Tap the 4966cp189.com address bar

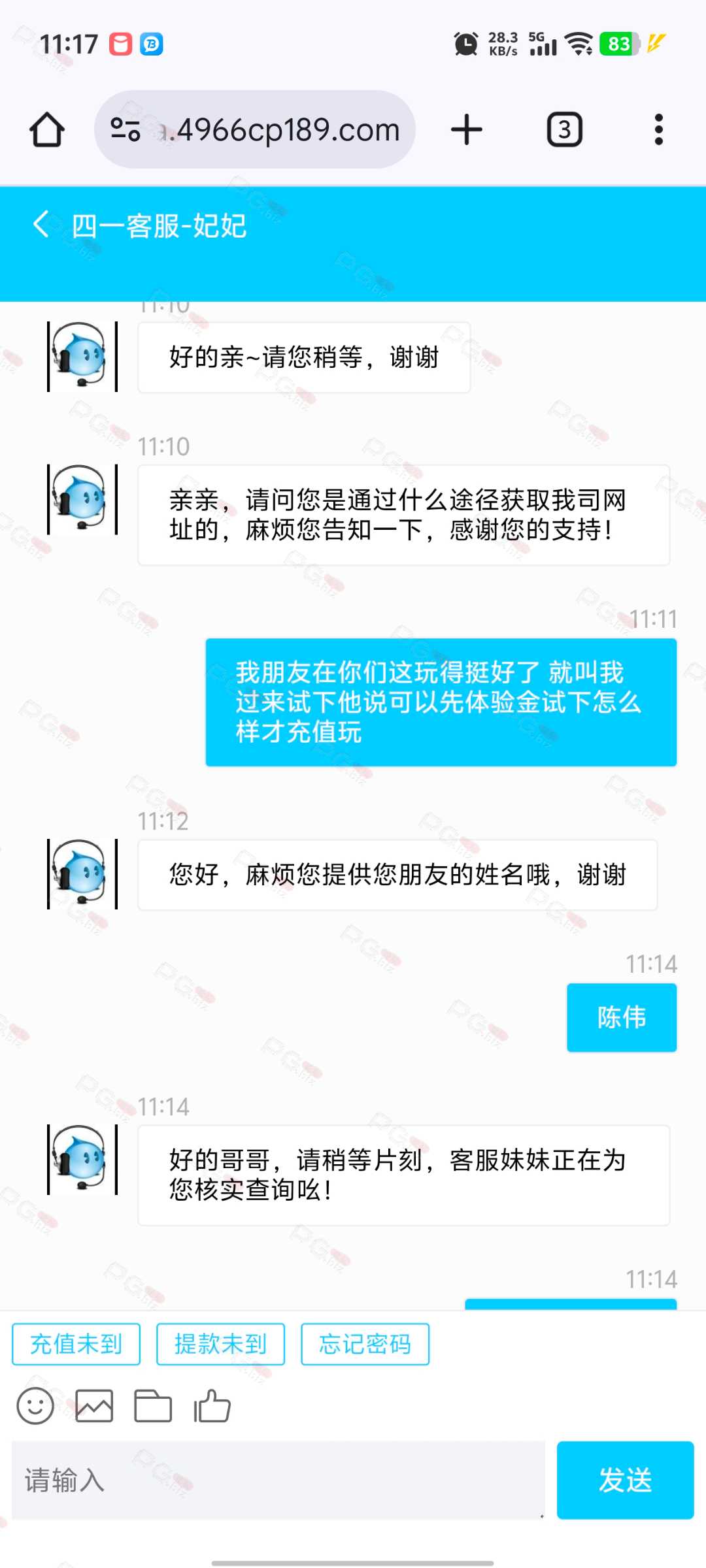(x=255, y=129)
